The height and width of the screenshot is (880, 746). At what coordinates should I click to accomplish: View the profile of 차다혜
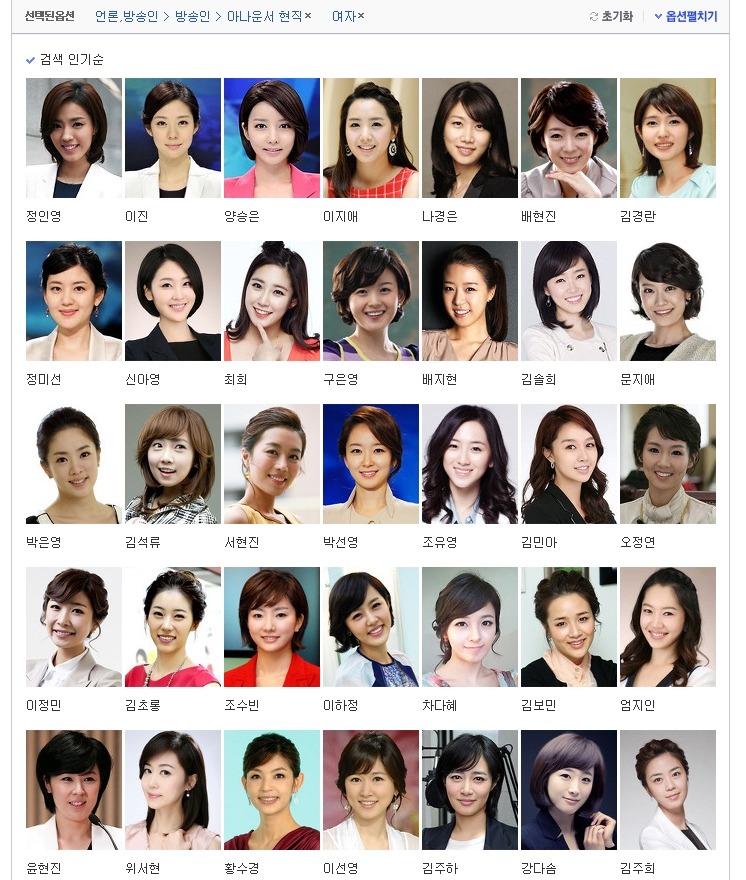click(x=470, y=627)
